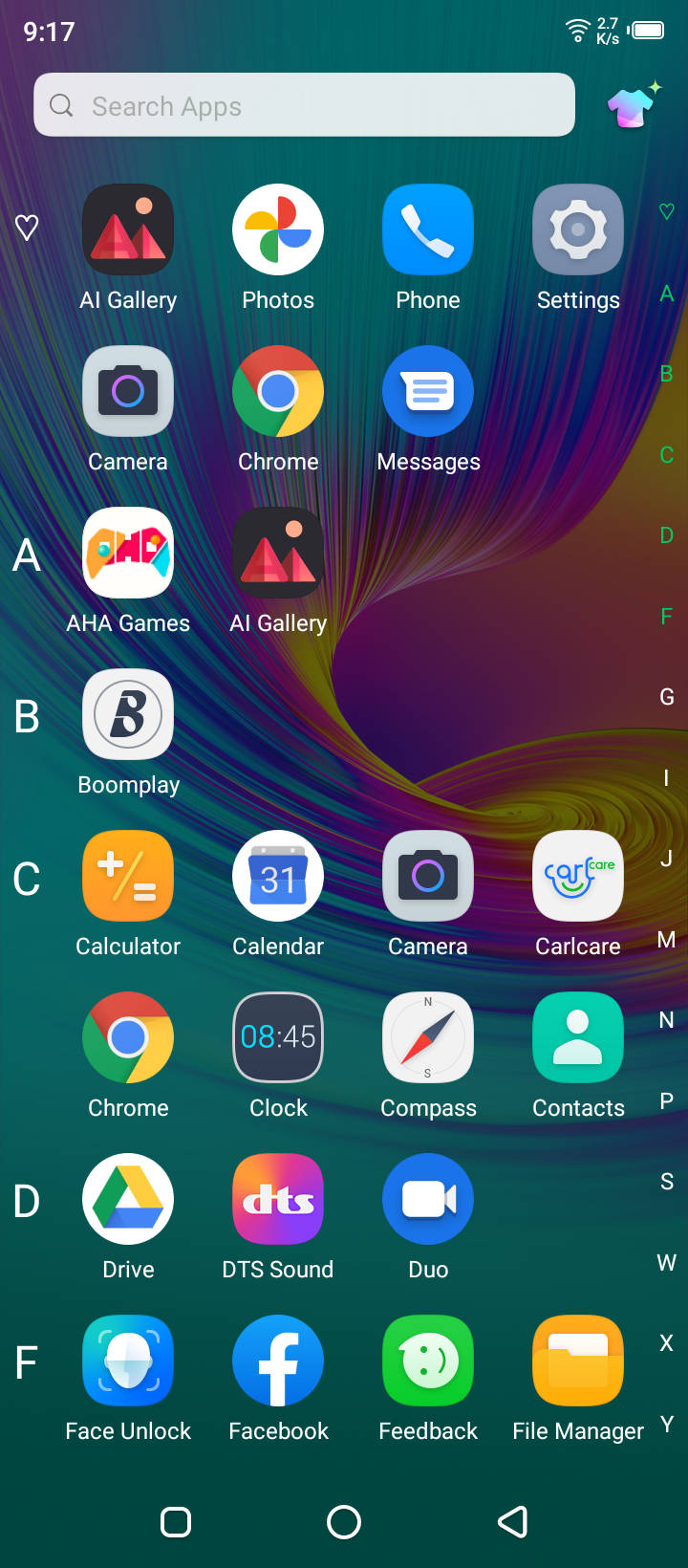Open the Phone app
Screen dimensions: 688x1568
coord(428,230)
